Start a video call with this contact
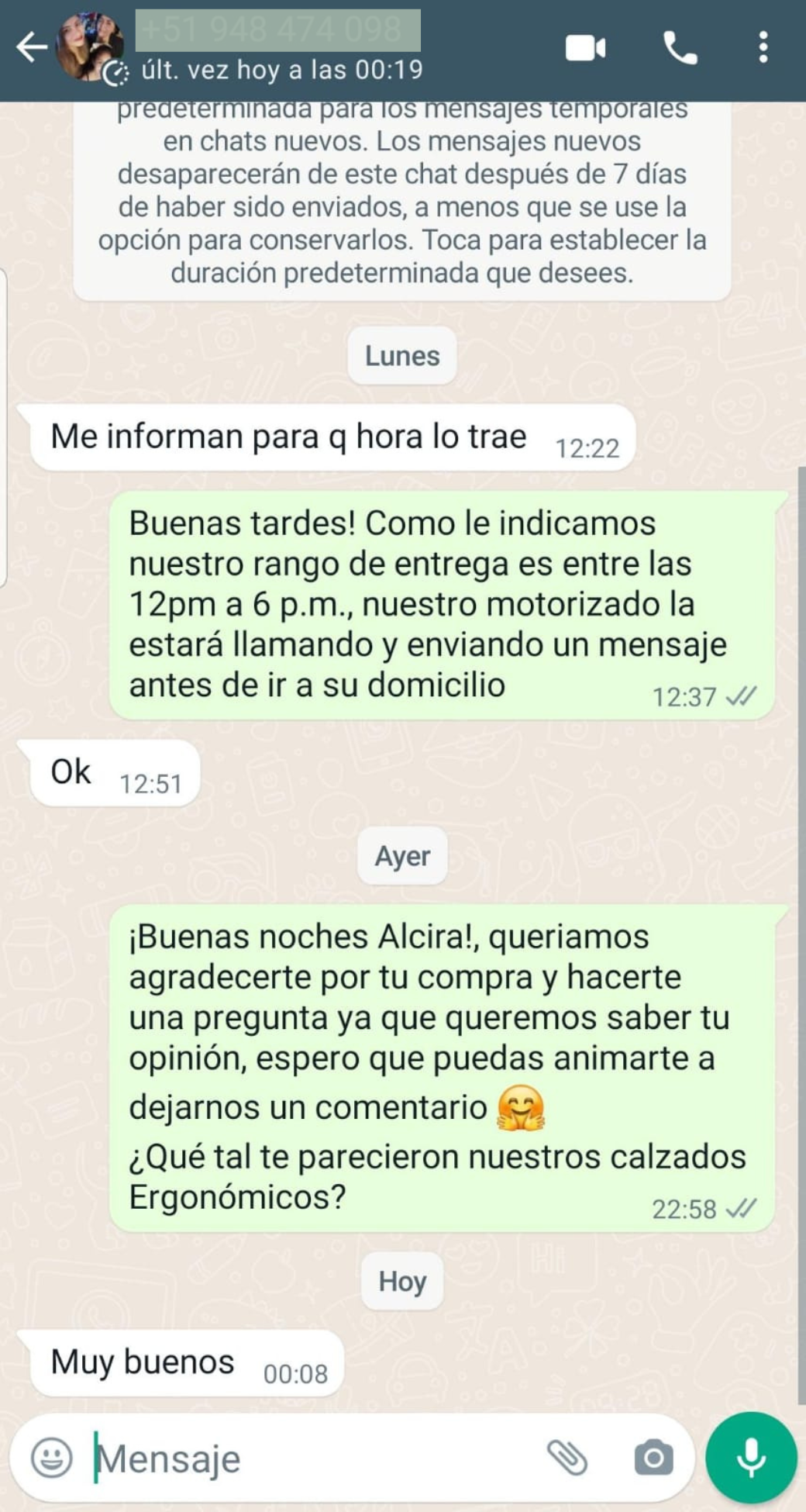Screen dimensions: 806x1512 coord(585,48)
